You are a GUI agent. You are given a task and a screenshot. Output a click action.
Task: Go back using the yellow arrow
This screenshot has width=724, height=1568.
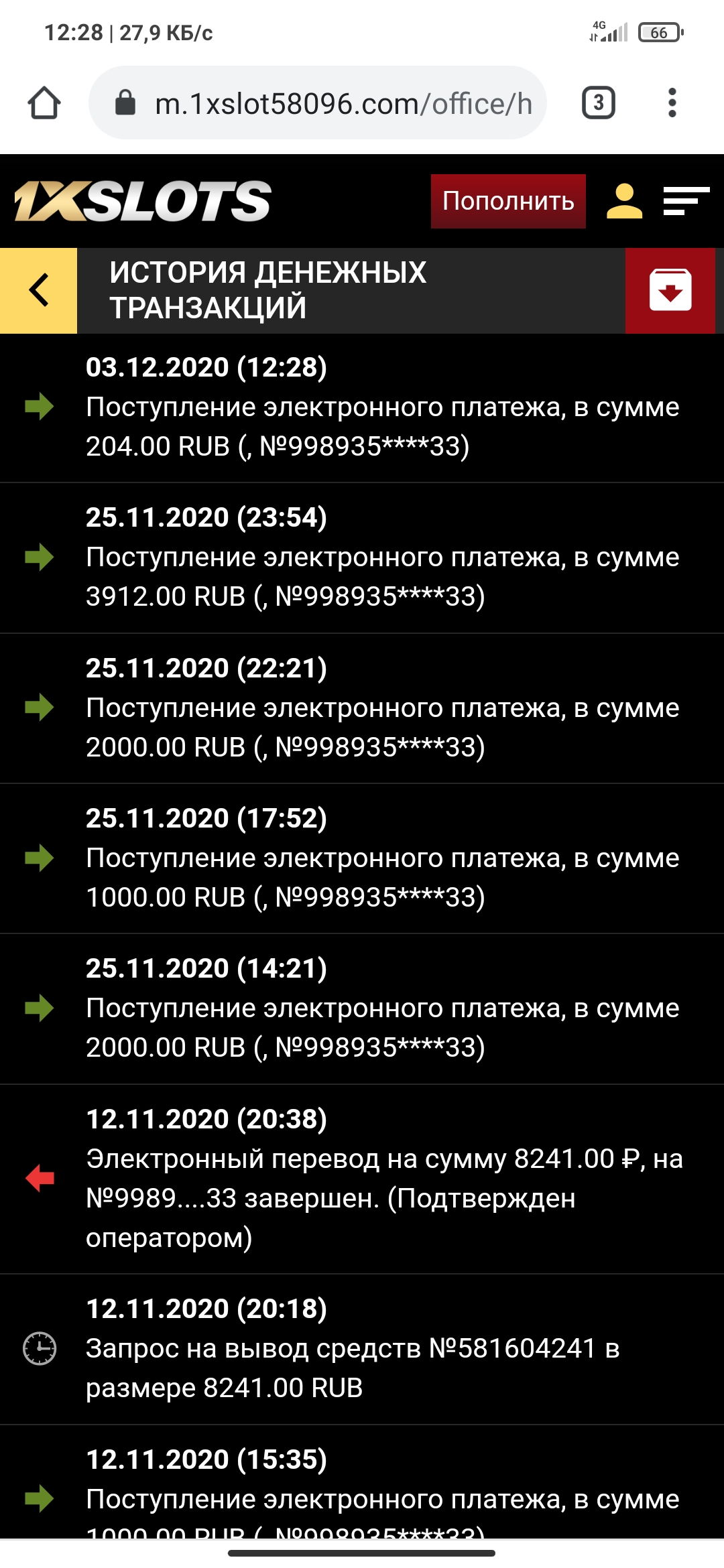point(39,290)
